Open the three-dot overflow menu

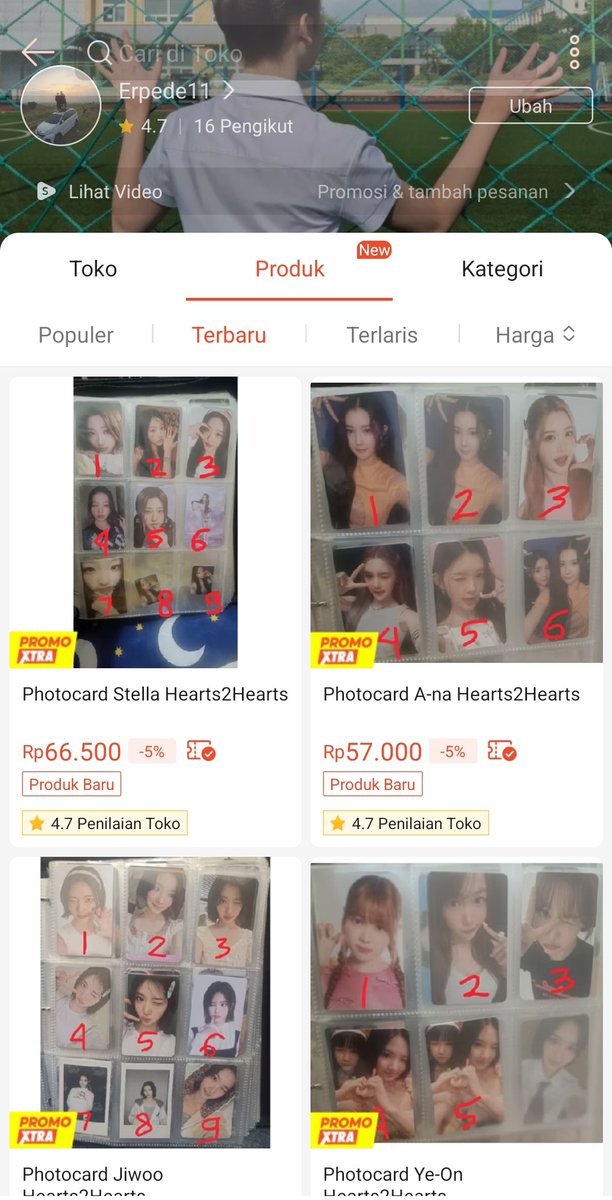[574, 52]
